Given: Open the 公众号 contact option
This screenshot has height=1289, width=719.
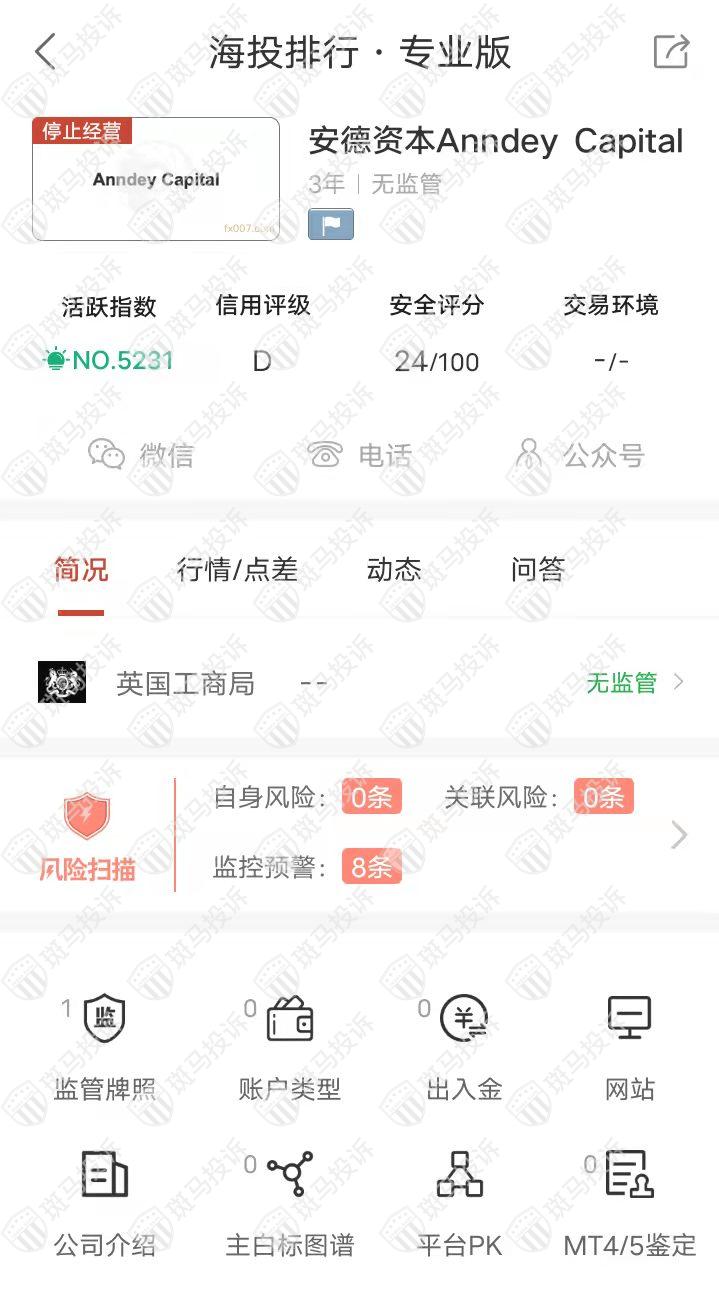Looking at the screenshot, I should click(579, 455).
